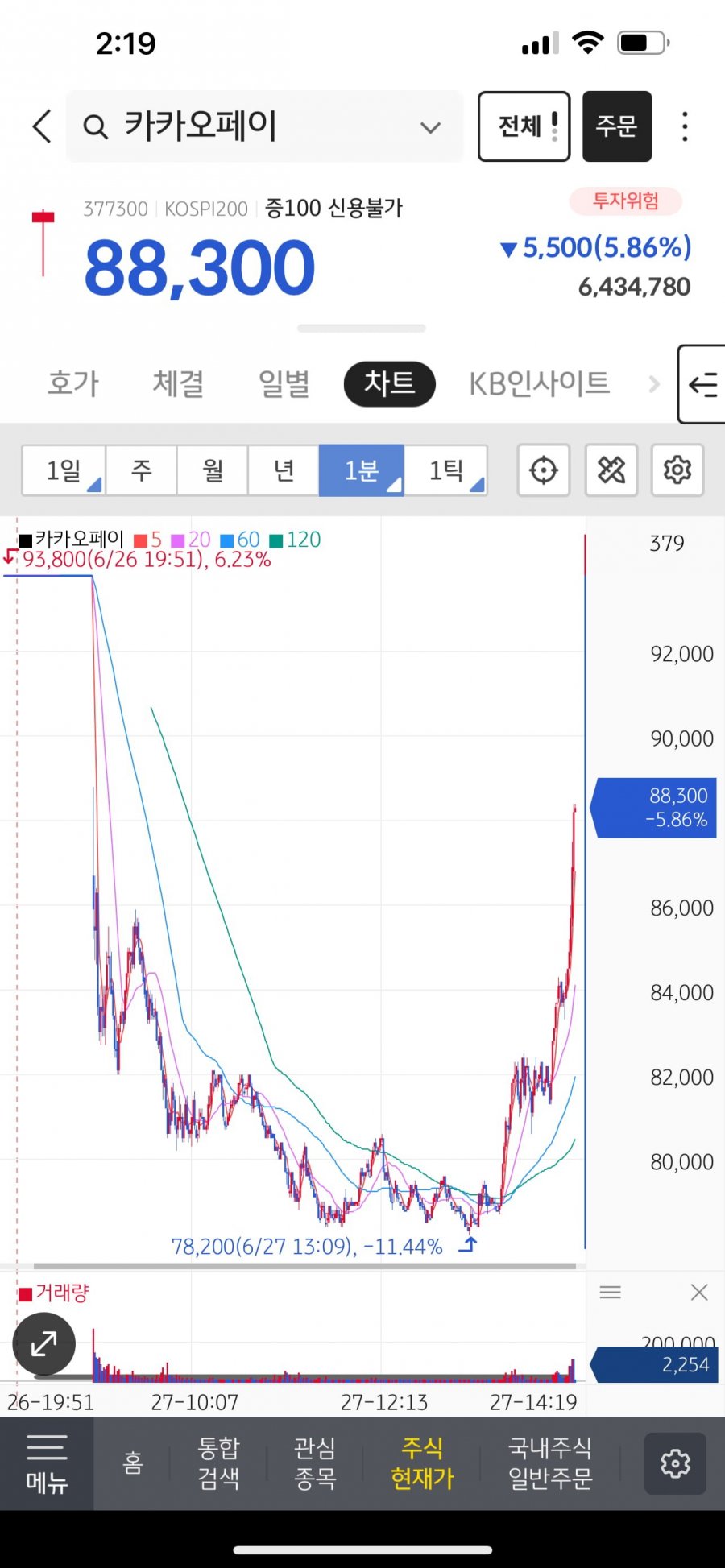
Task: Switch to the 일별 tab
Action: pyautogui.click(x=284, y=383)
